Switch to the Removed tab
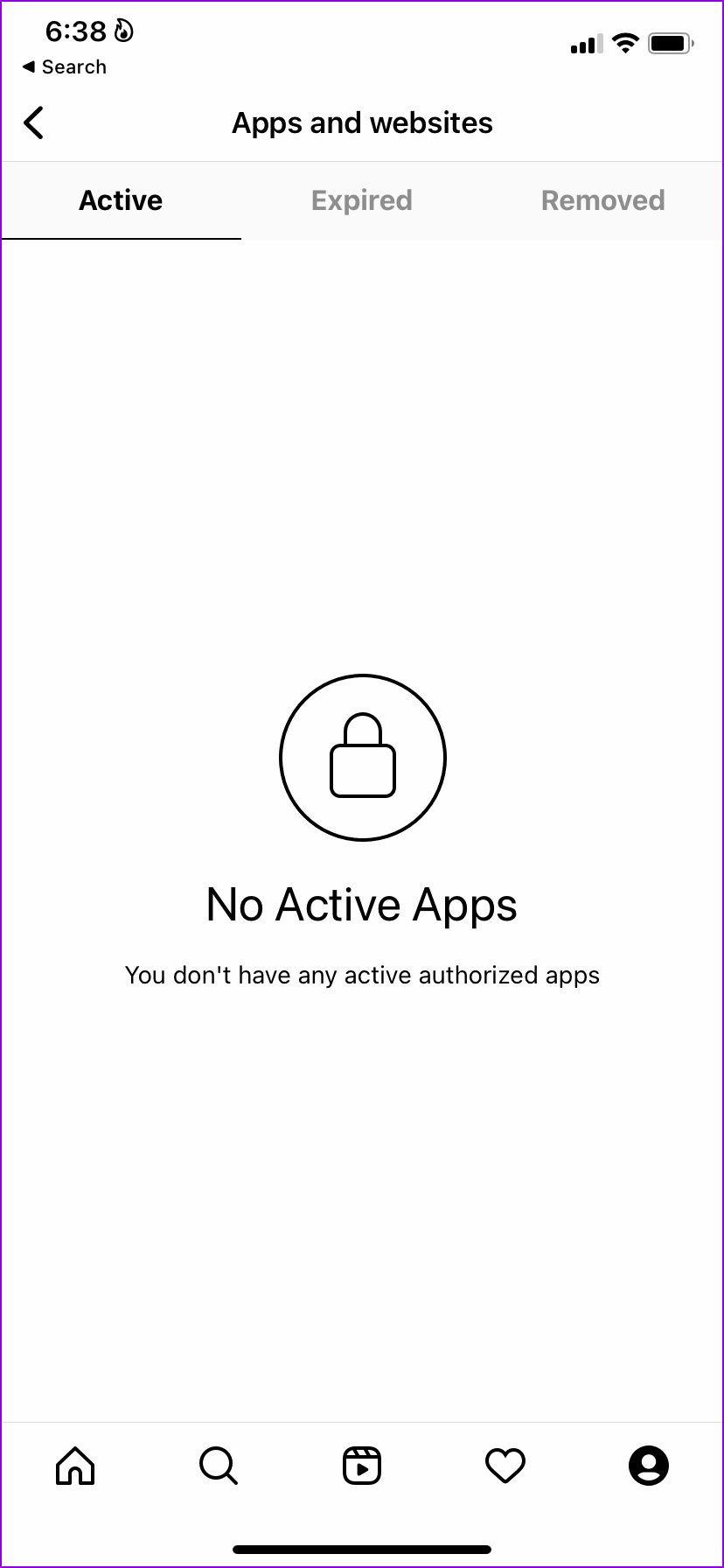The width and height of the screenshot is (724, 1568). coord(603,200)
